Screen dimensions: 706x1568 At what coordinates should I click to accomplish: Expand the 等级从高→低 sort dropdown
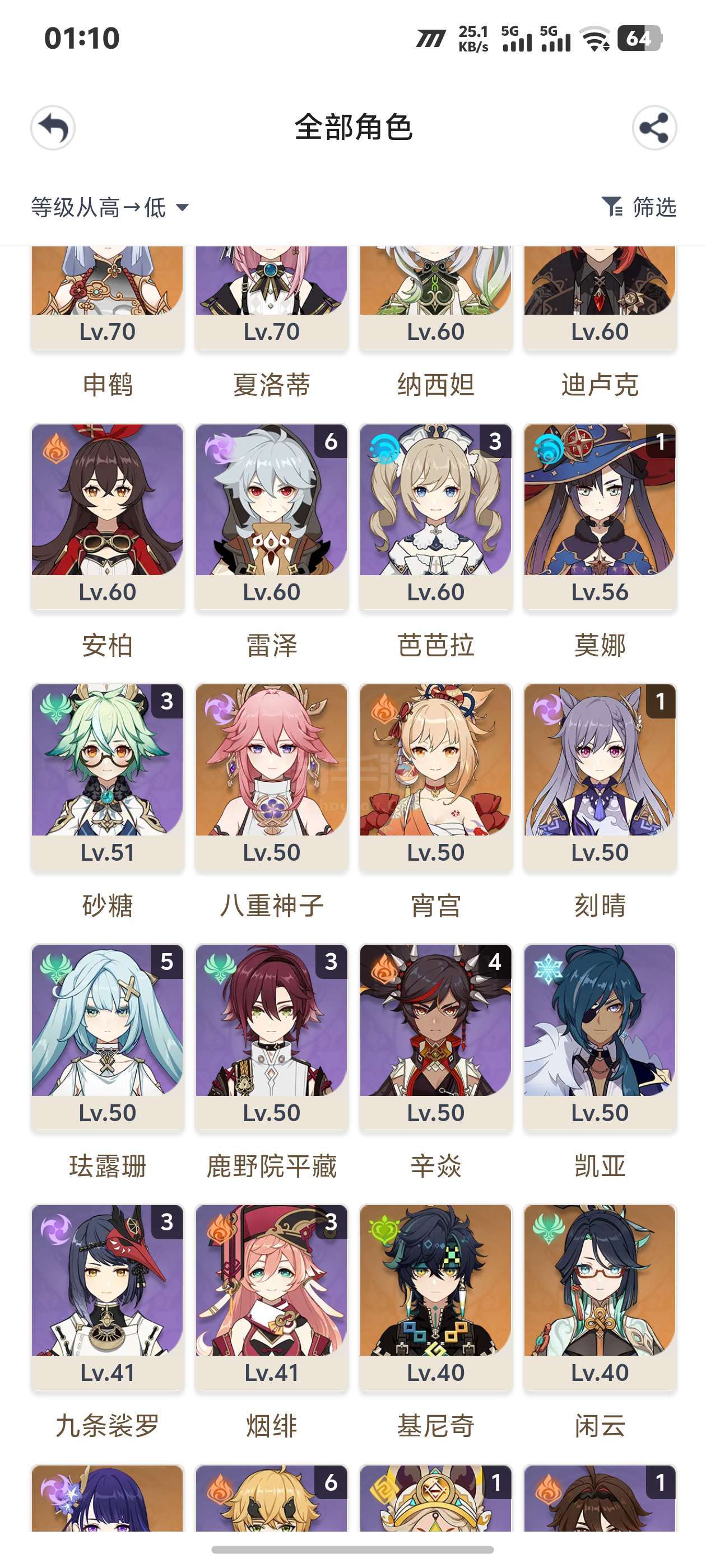point(110,208)
